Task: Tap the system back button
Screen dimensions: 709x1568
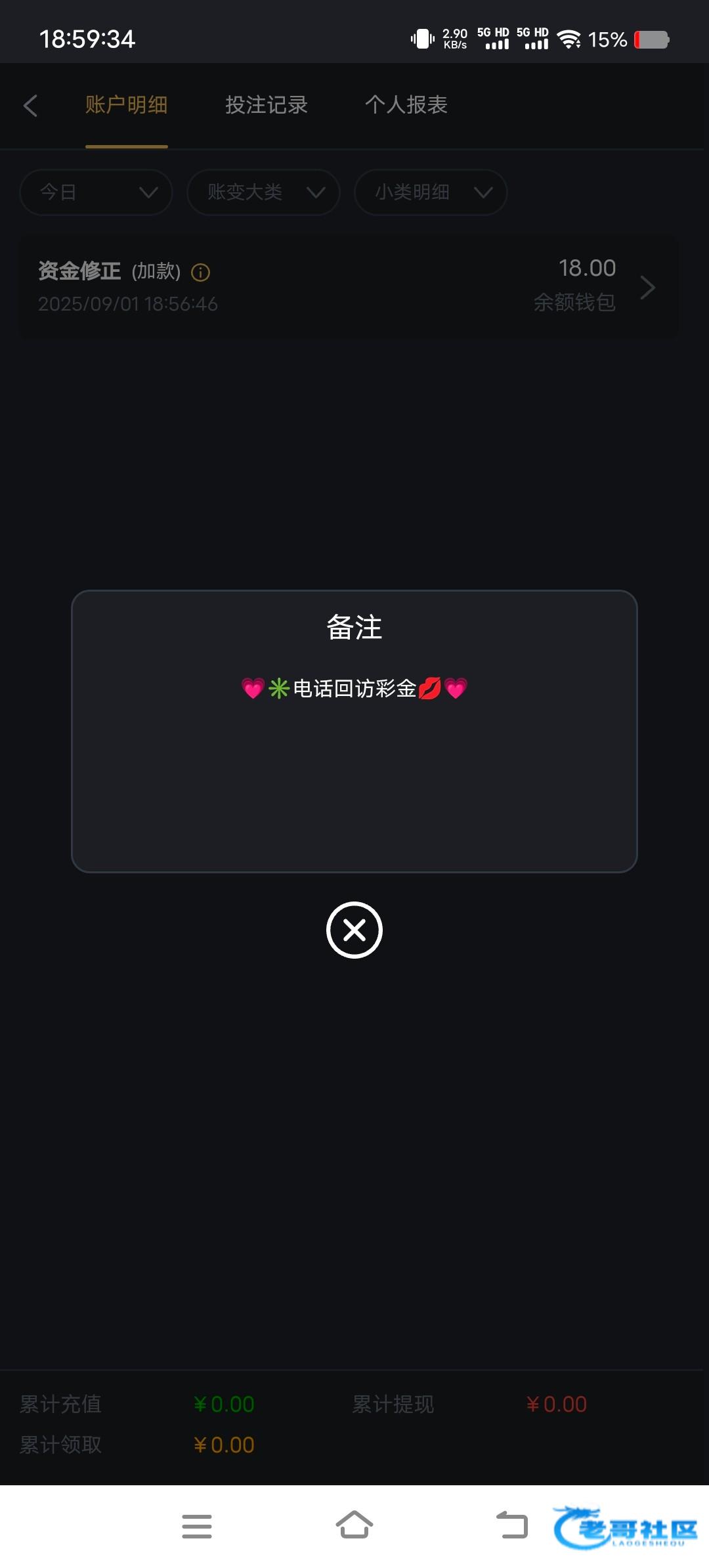Action: (512, 1525)
